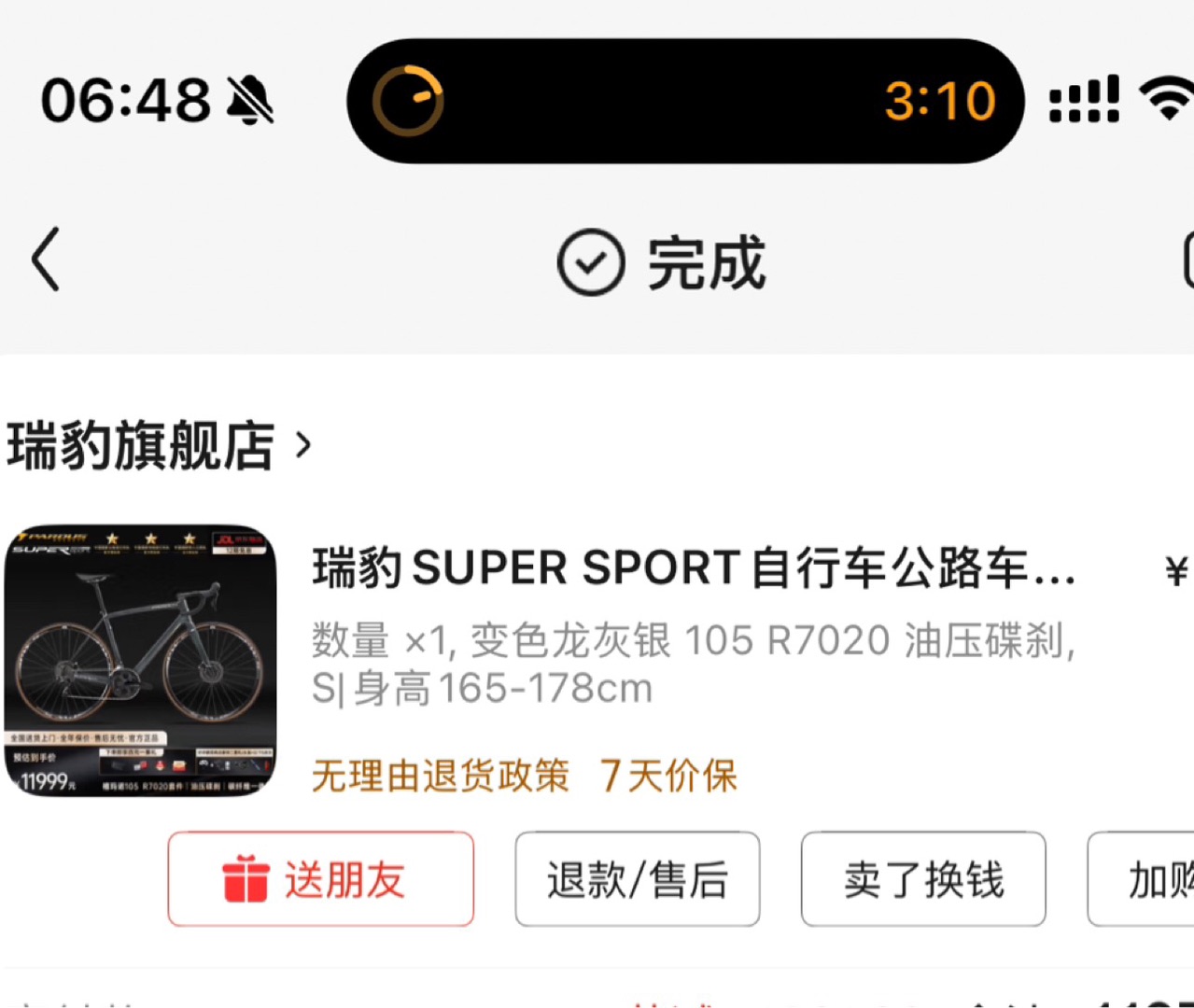Tap the 加购 button at the right edge

pyautogui.click(x=1148, y=879)
